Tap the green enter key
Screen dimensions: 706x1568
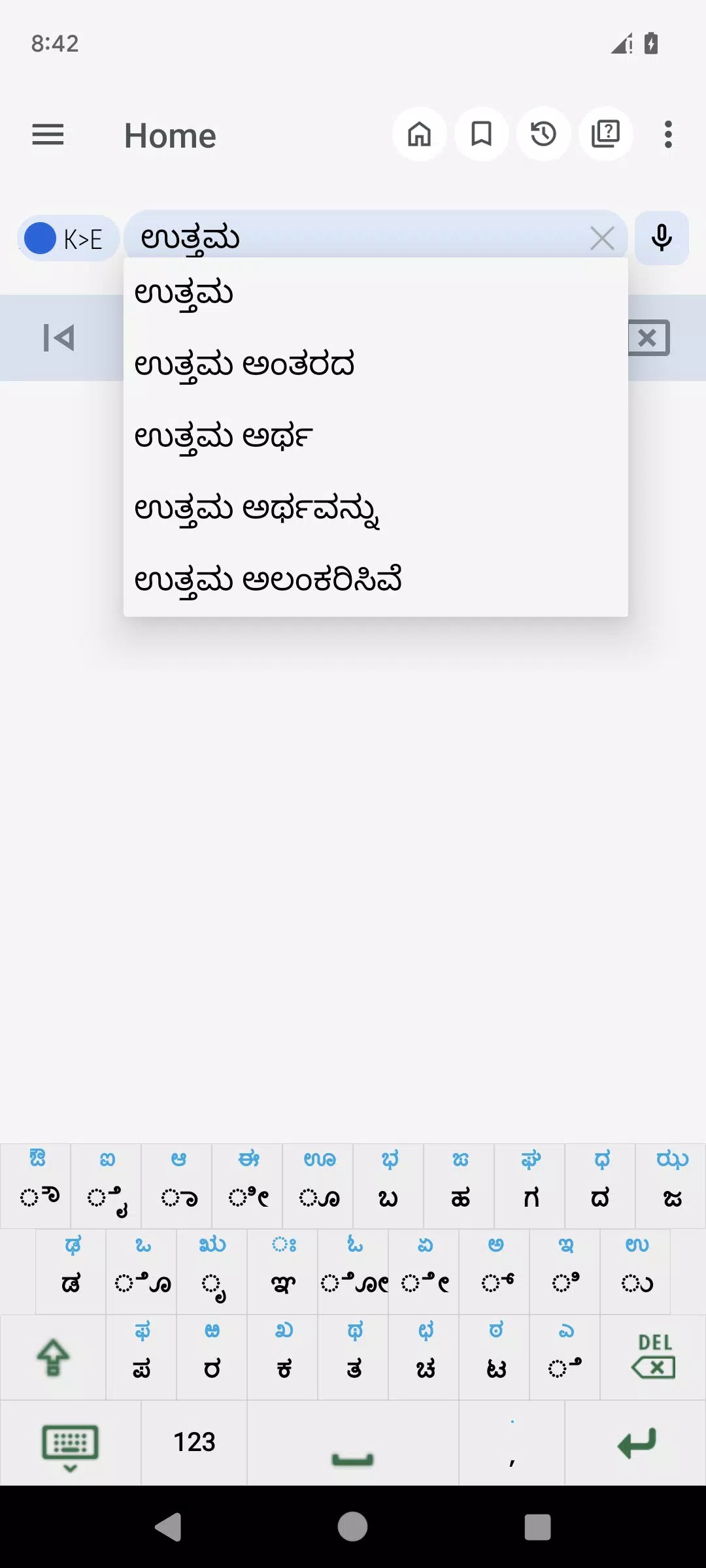635,1443
